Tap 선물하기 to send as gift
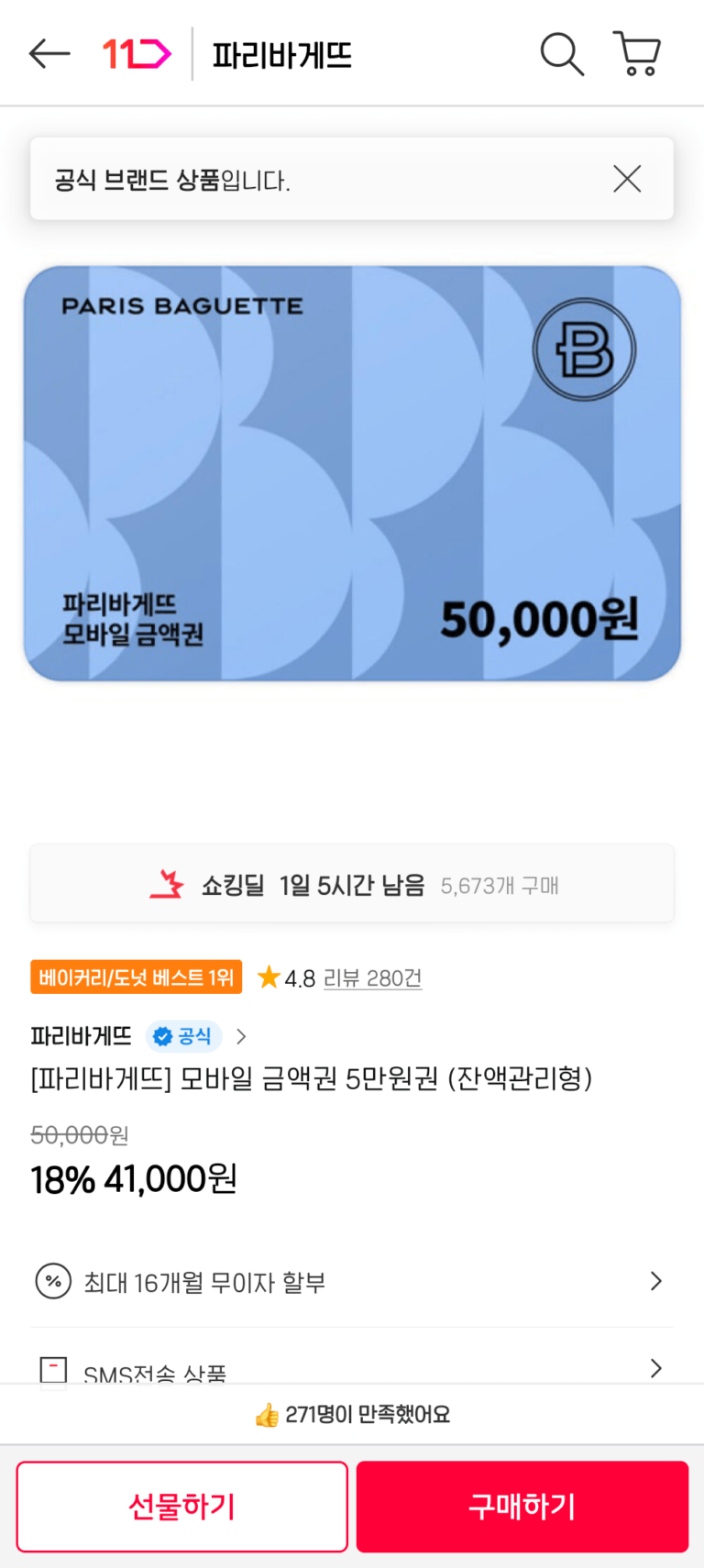This screenshot has height=1568, width=704. point(181,1507)
